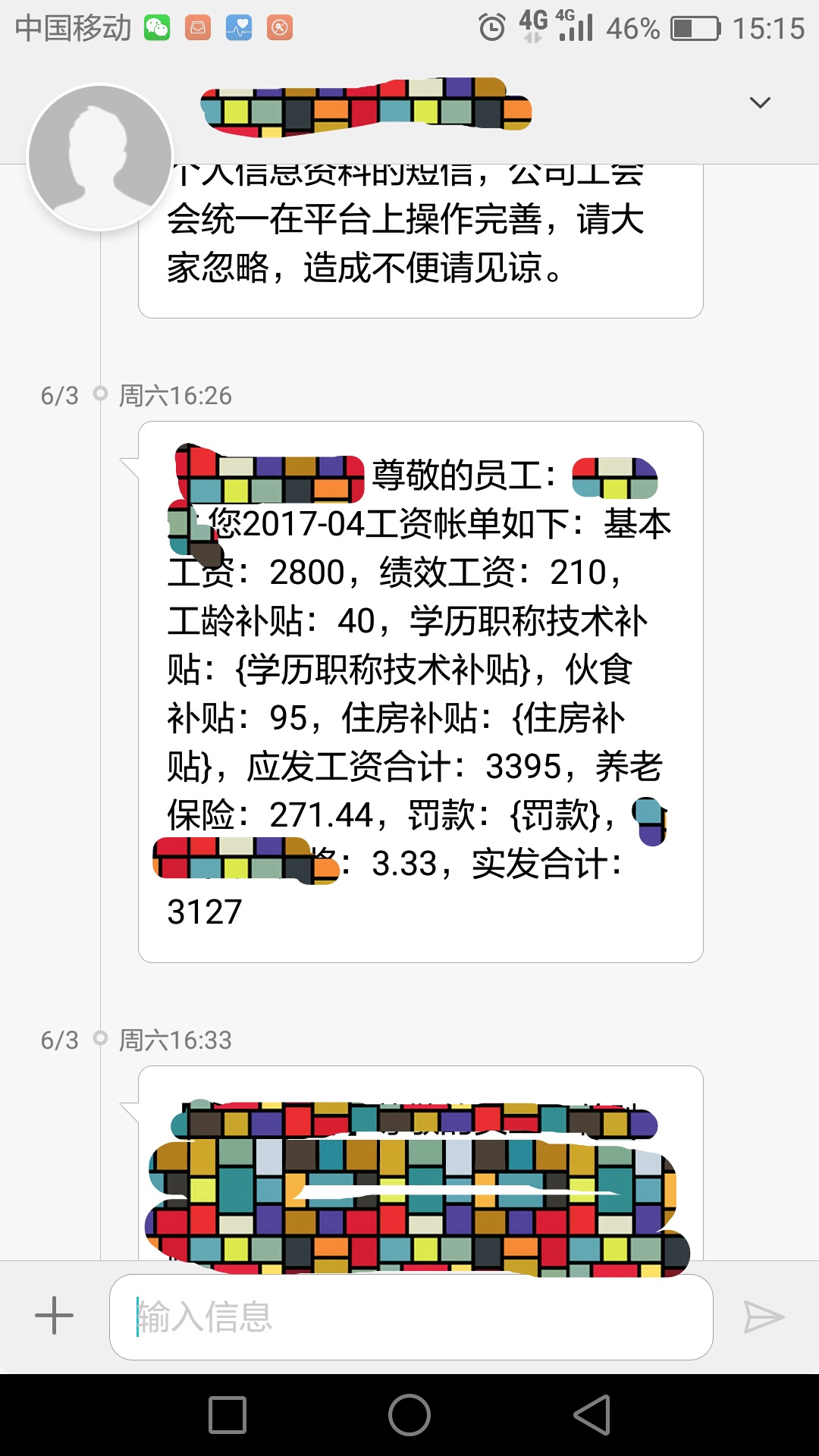Image resolution: width=819 pixels, height=1456 pixels.
Task: Tap the contact avatar picture
Action: tap(100, 157)
